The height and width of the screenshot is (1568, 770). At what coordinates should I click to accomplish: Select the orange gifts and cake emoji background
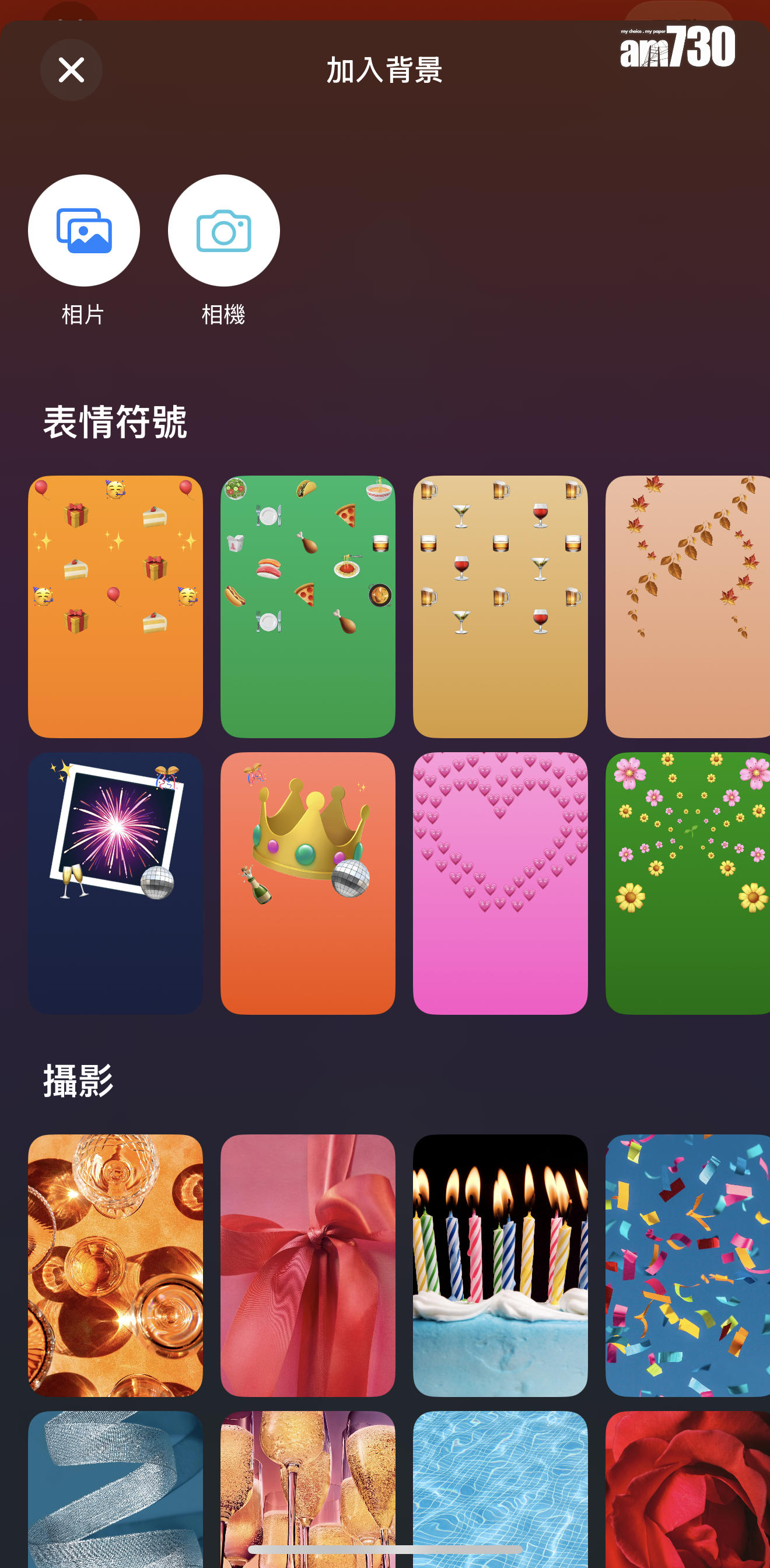[116, 606]
